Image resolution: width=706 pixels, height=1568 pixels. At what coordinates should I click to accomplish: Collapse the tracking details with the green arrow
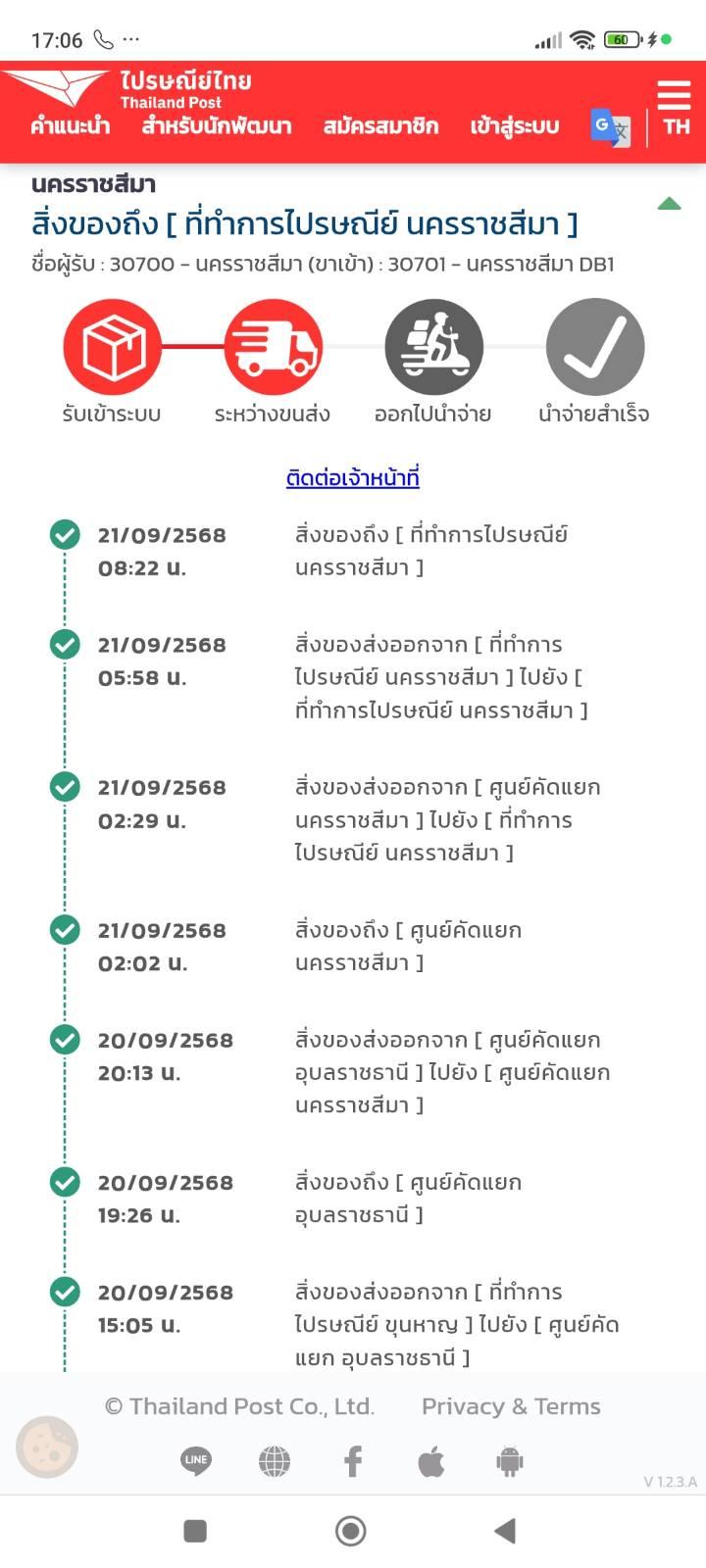669,204
